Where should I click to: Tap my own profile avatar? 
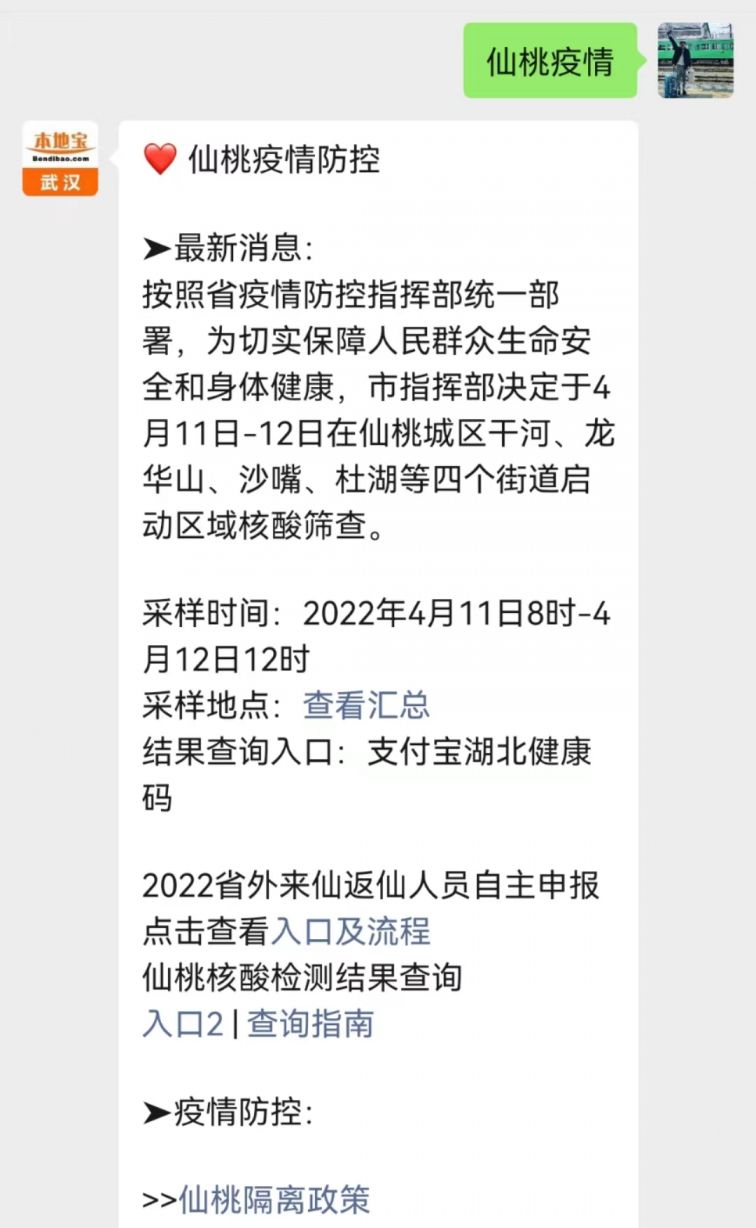pos(695,60)
